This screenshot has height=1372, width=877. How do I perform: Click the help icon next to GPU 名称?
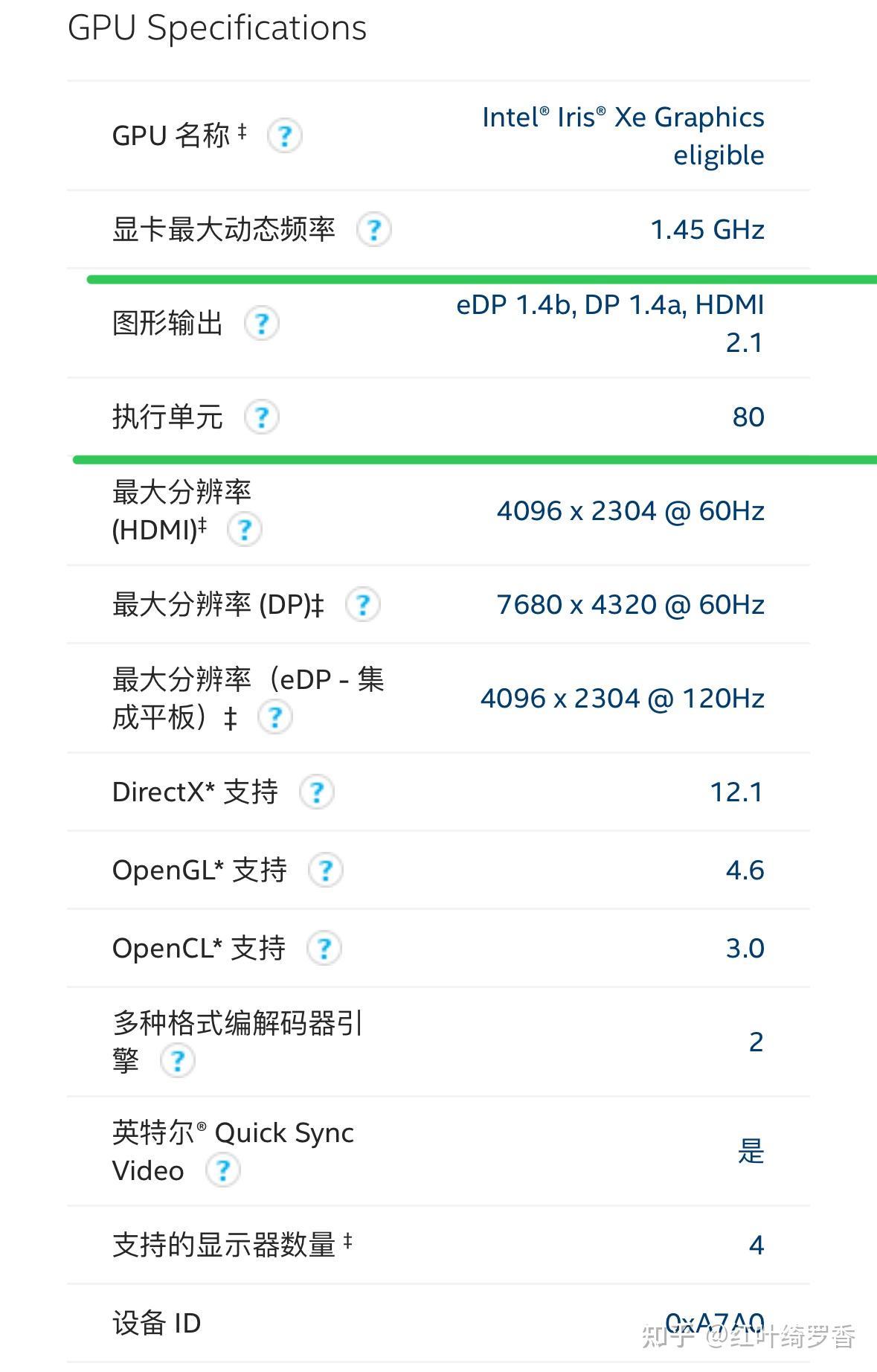286,136
